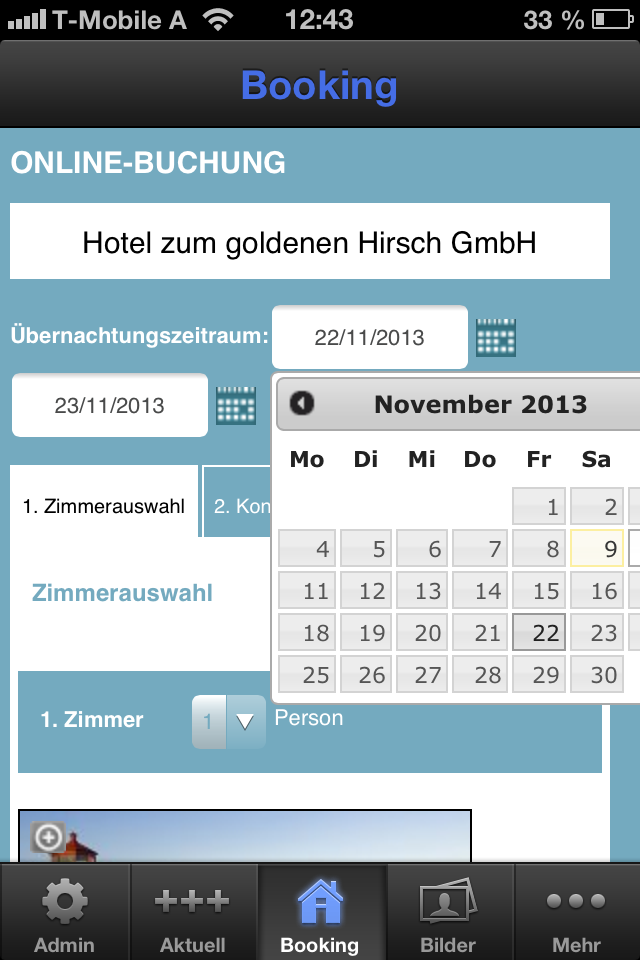Open calendar icon beside check-out date

click(x=236, y=406)
